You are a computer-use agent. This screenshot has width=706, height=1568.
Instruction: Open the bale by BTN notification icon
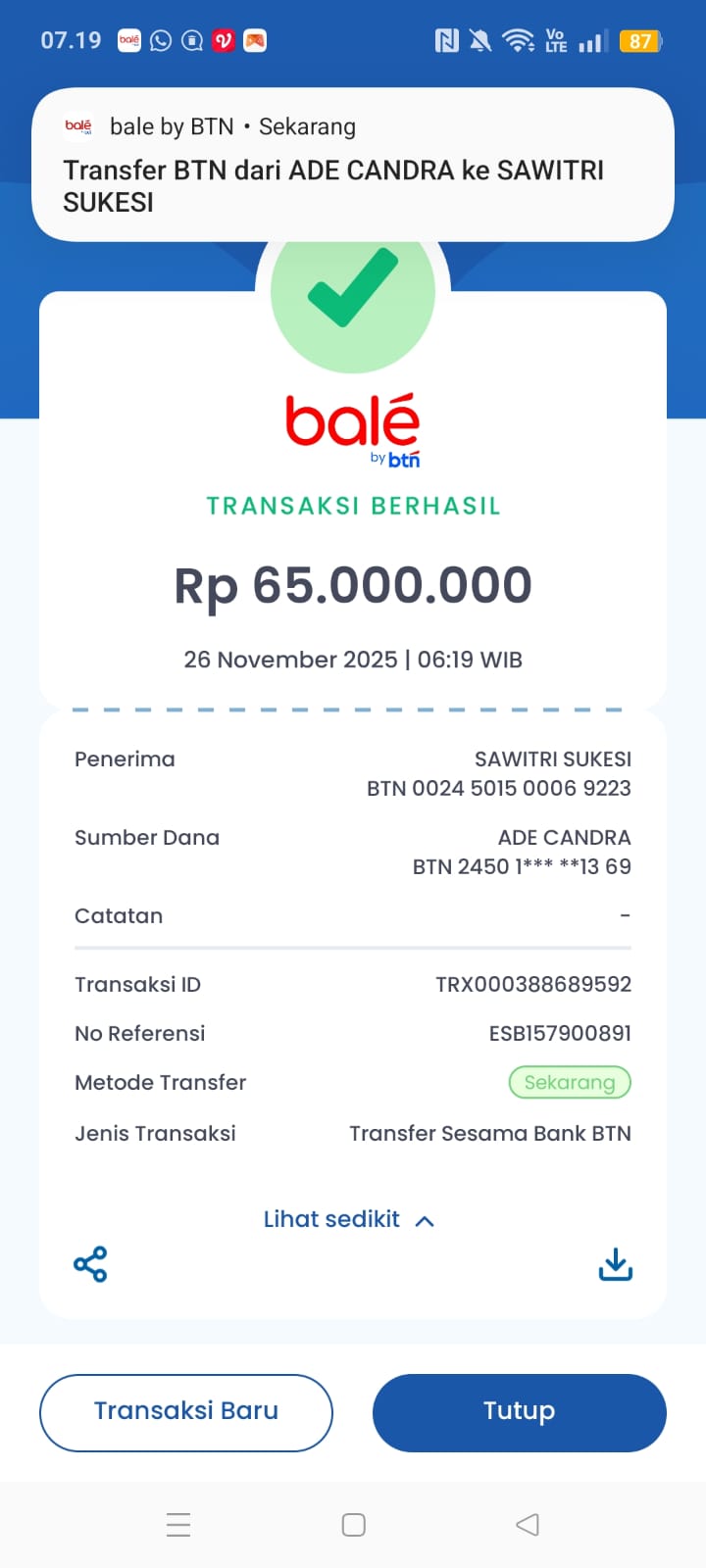click(127, 40)
